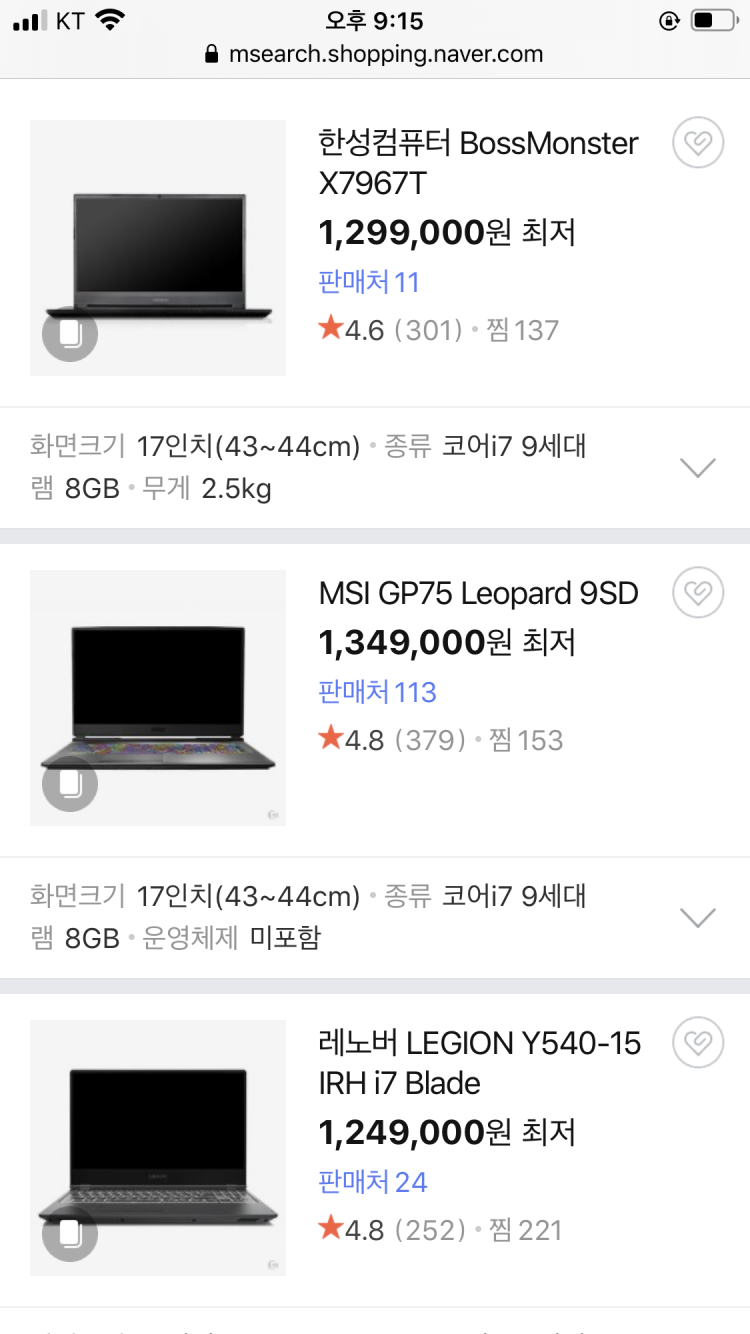Open 판매처 11 for BossMonster X7967T

tap(368, 282)
